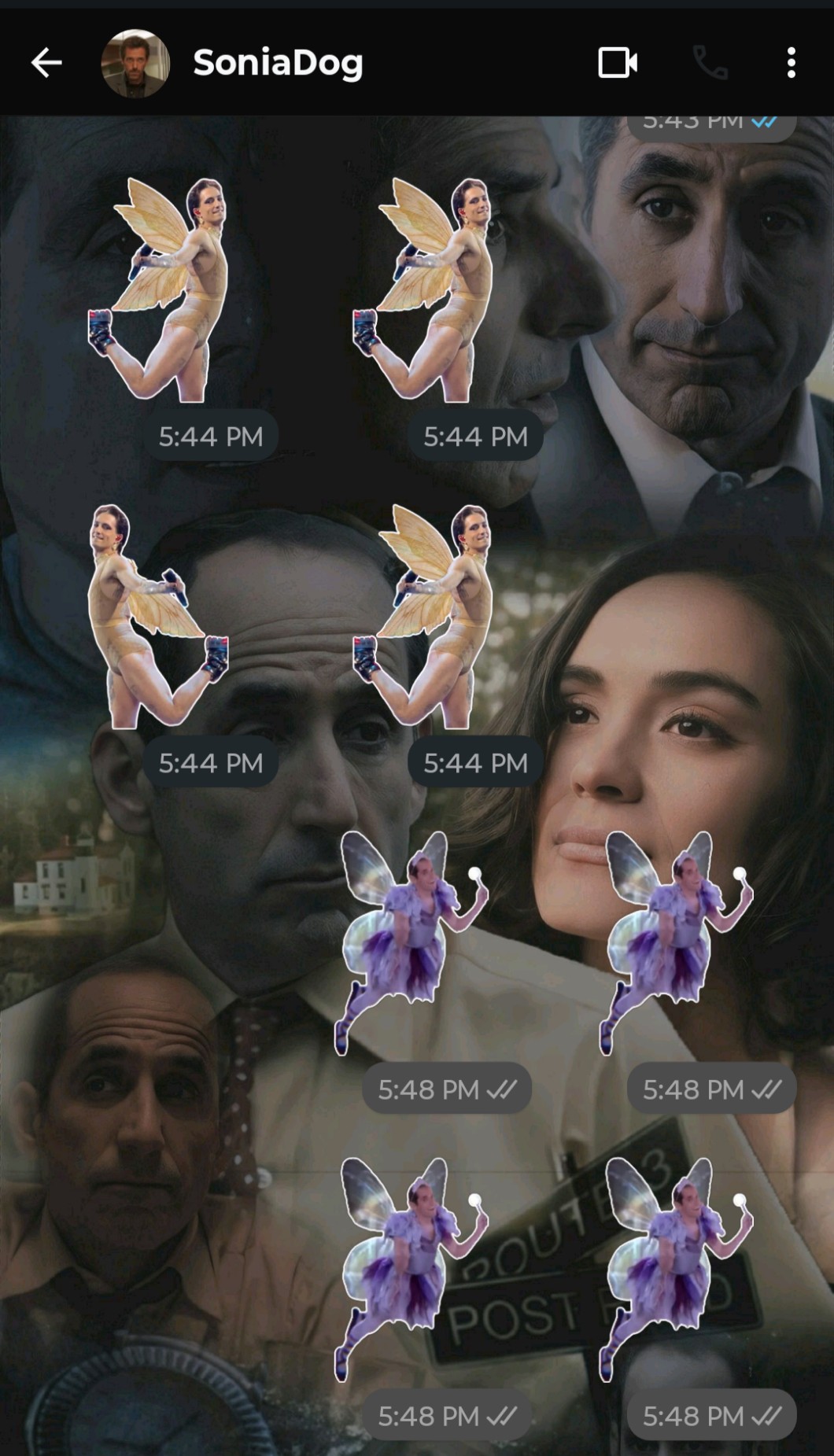The image size is (834, 1456).
Task: Go back to the chat list
Action: coord(46,63)
